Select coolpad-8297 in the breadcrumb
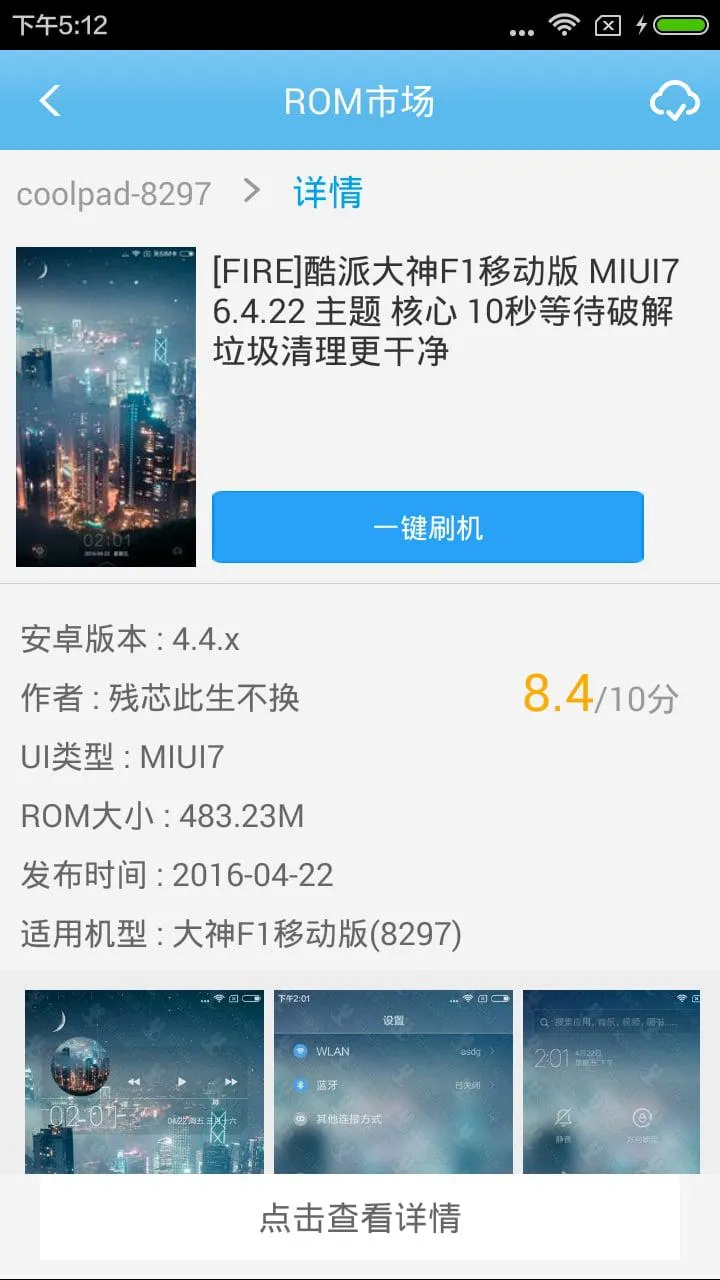 click(113, 192)
